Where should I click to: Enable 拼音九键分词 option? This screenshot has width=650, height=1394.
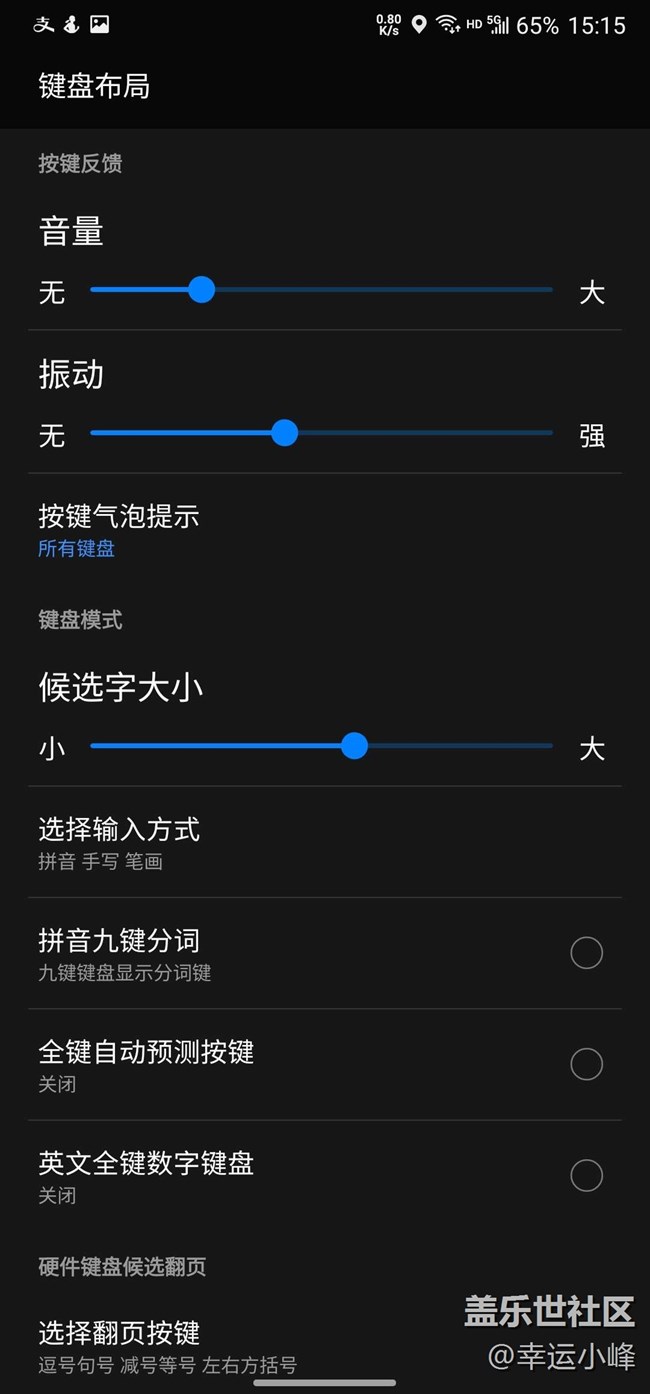[x=586, y=953]
